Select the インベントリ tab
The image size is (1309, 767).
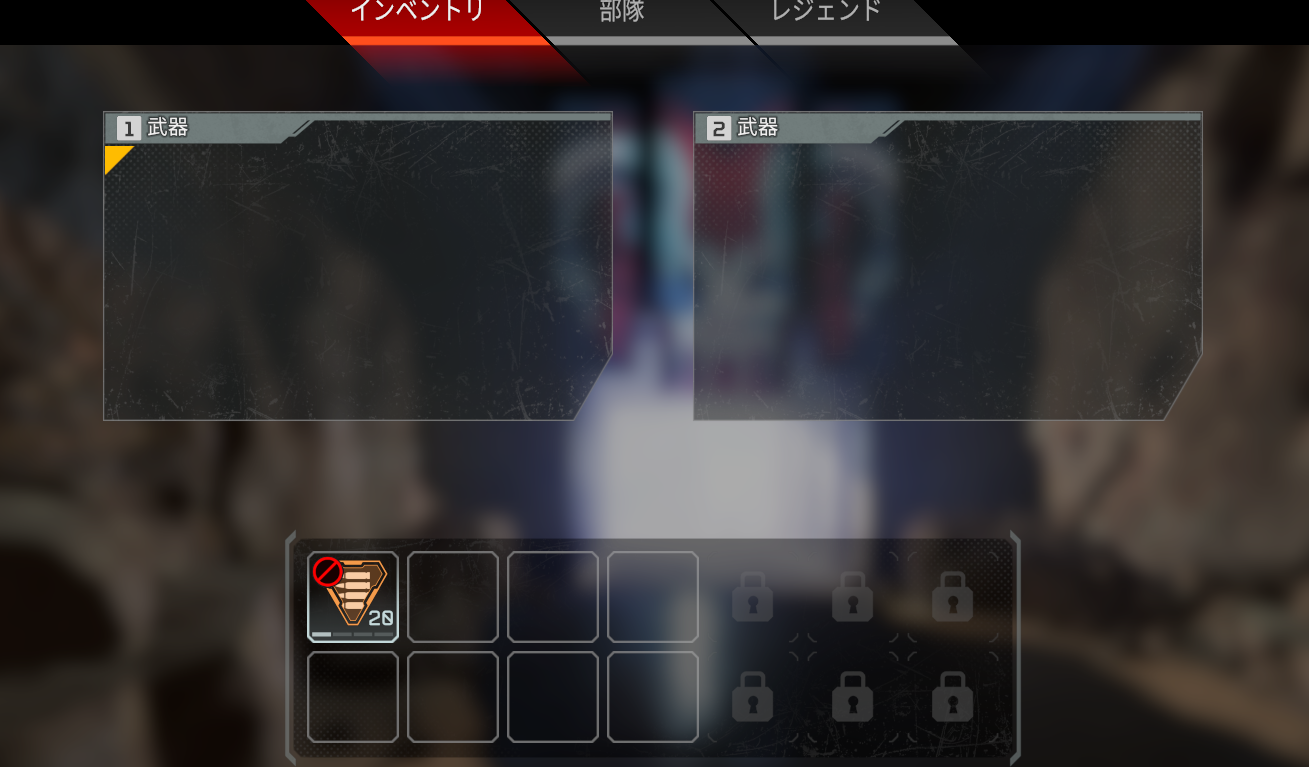(418, 14)
